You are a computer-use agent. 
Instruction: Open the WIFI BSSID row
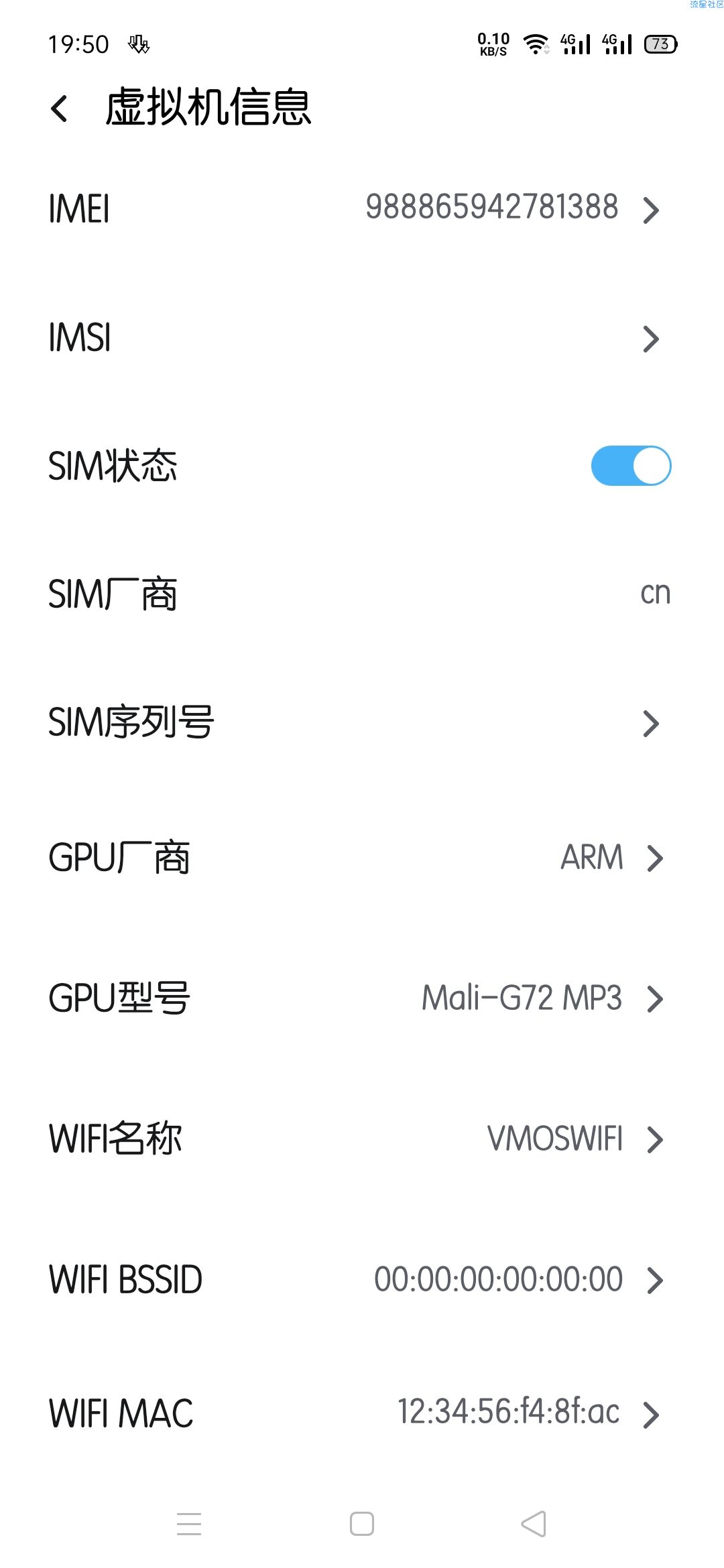point(362,1280)
